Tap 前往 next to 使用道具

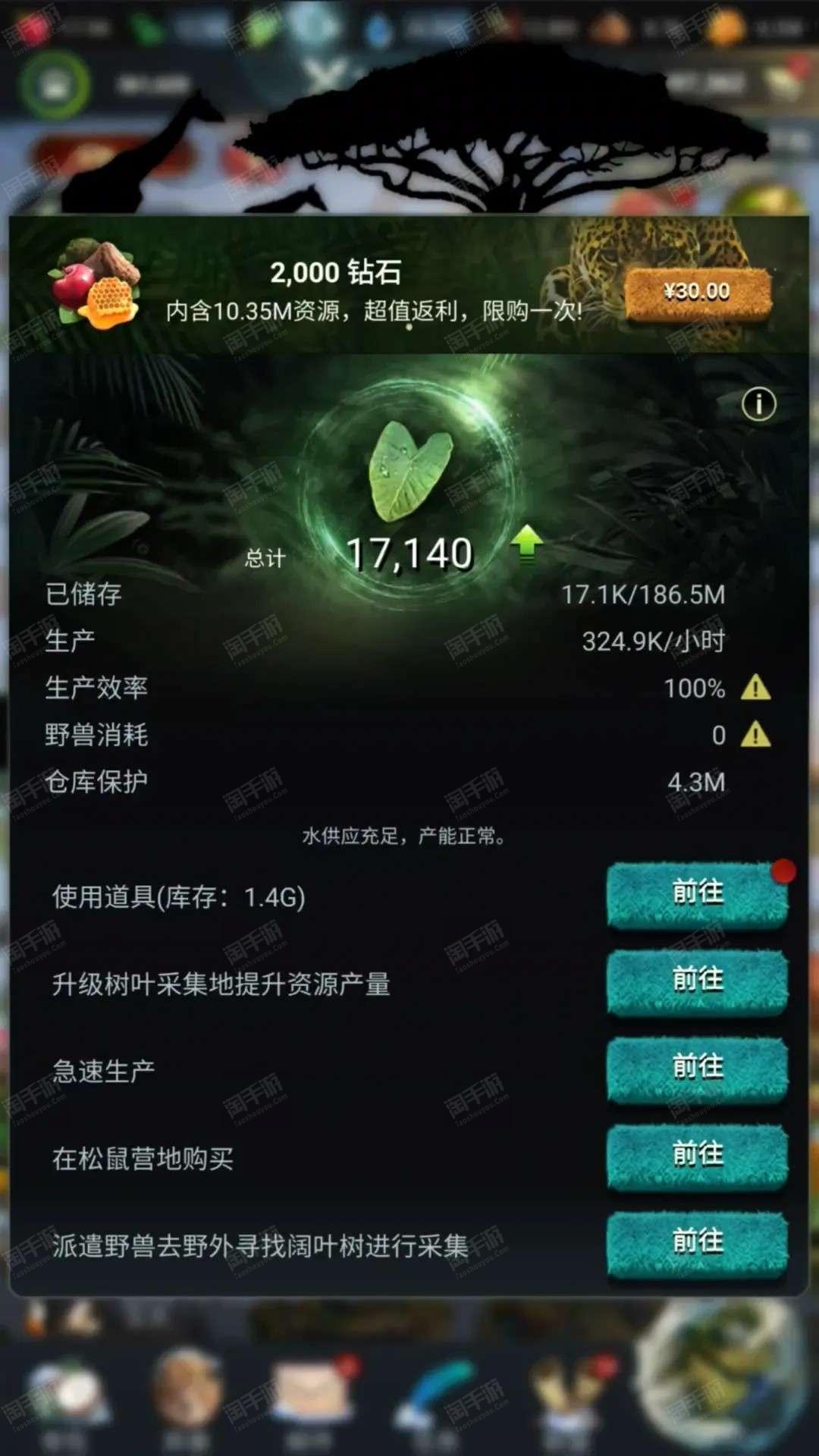click(697, 894)
